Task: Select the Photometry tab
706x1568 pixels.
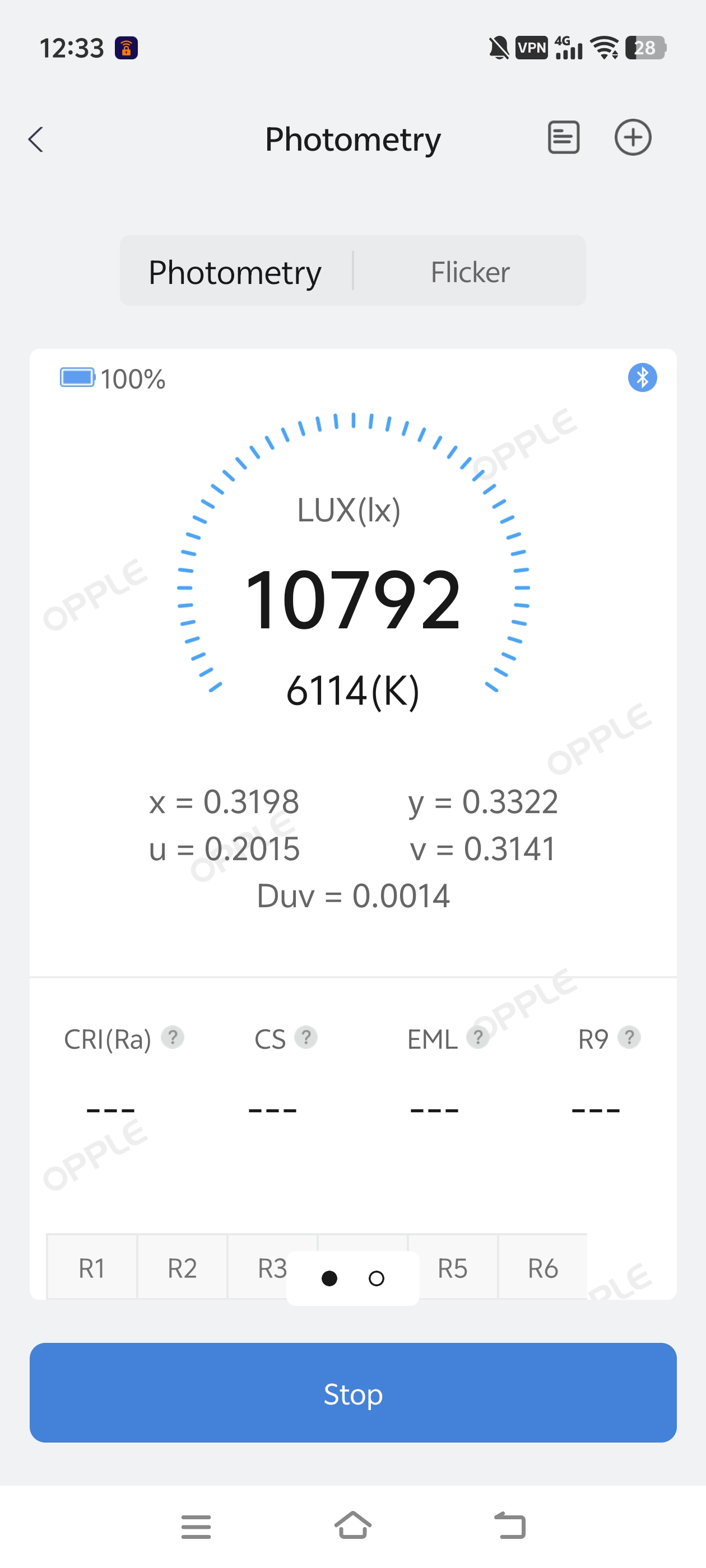Action: point(235,272)
